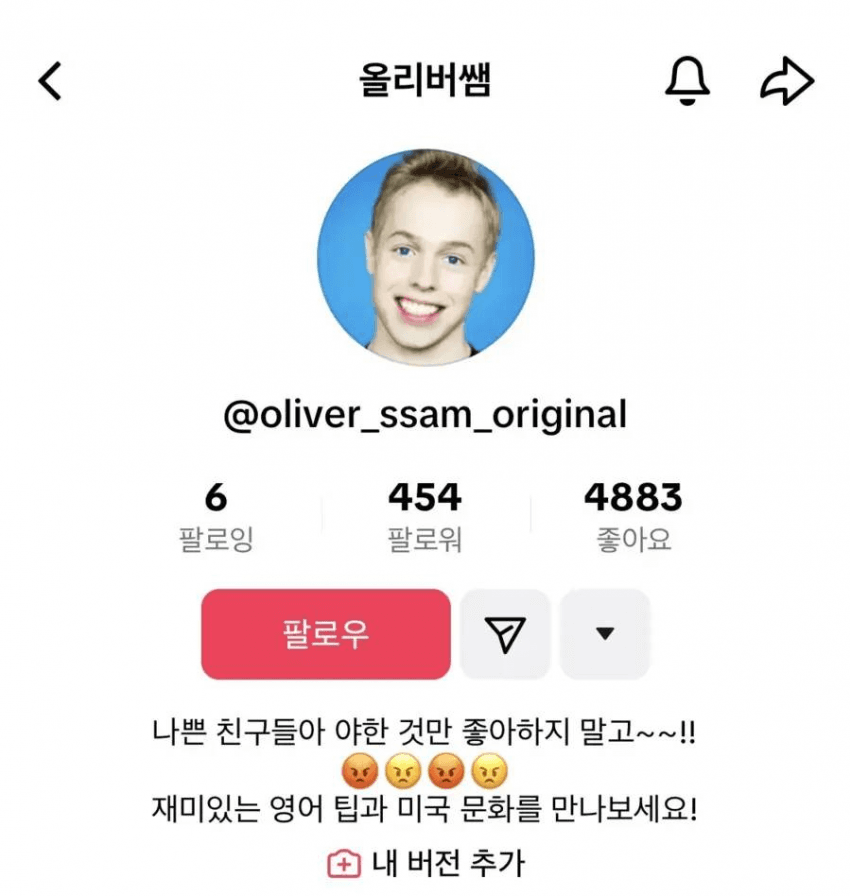Viewport: 850px width, 896px height.
Task: Open the profile picture of 올리버쌤
Action: click(425, 257)
